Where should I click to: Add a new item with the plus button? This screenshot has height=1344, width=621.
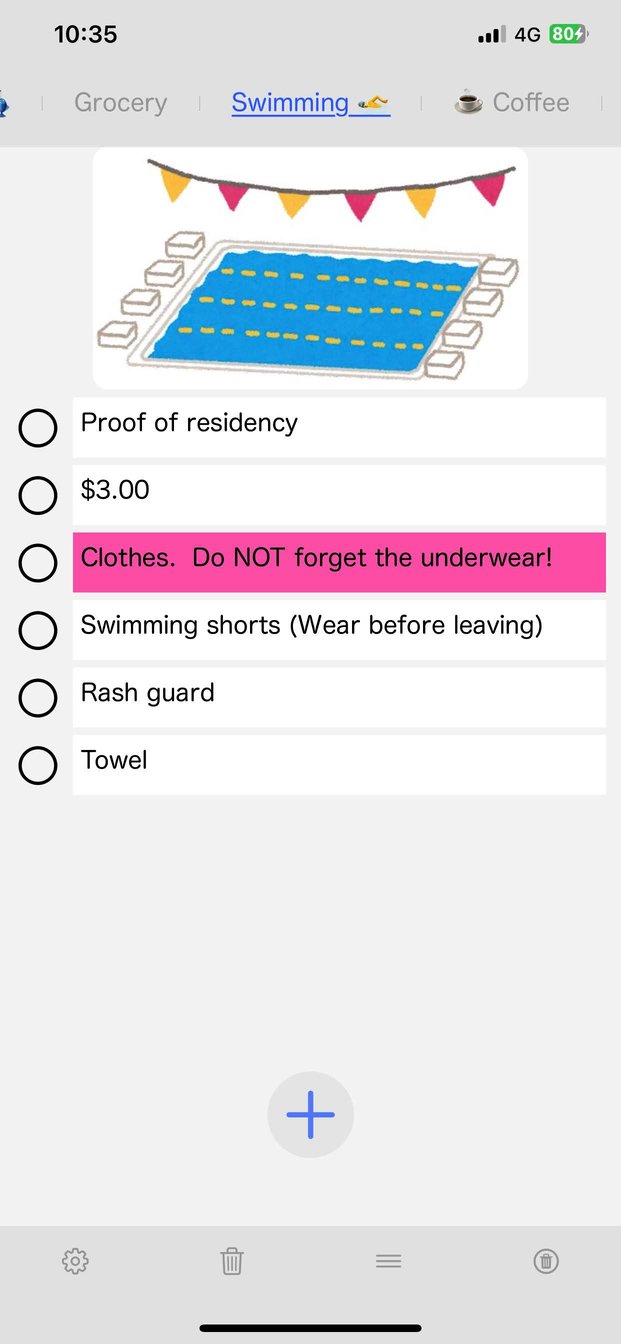(310, 1115)
